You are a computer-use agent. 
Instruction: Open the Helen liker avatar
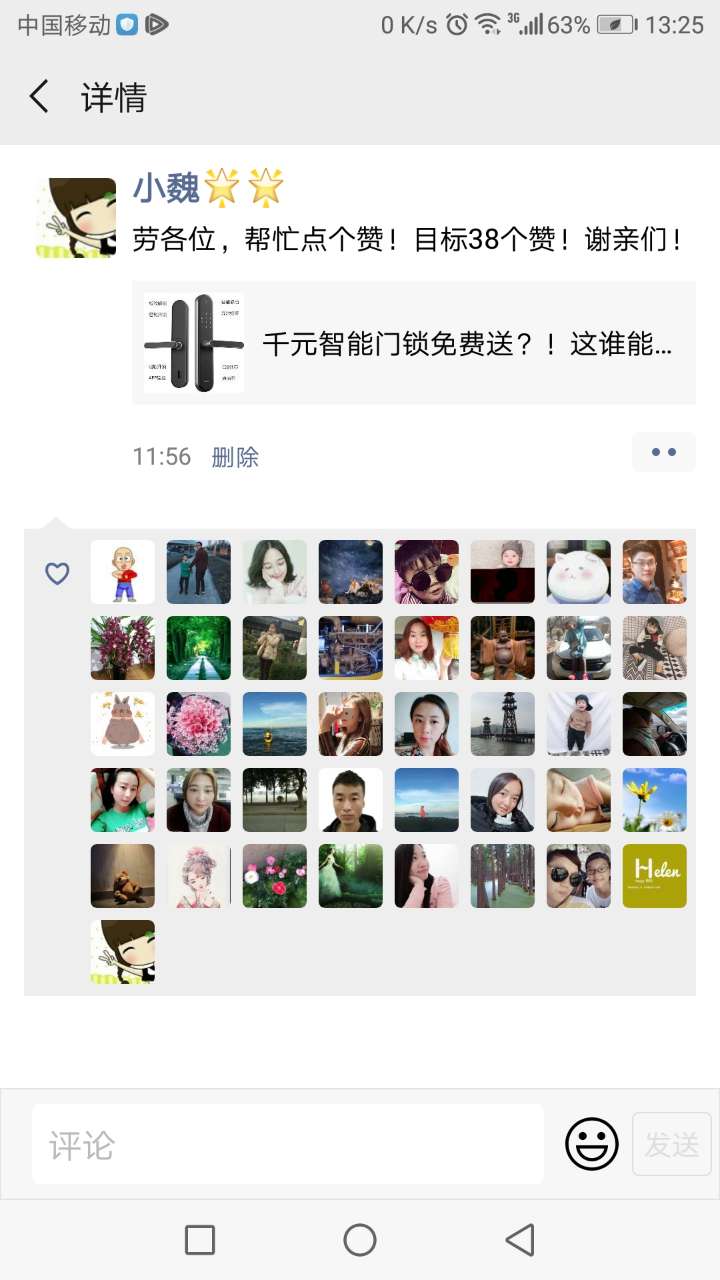(x=654, y=876)
